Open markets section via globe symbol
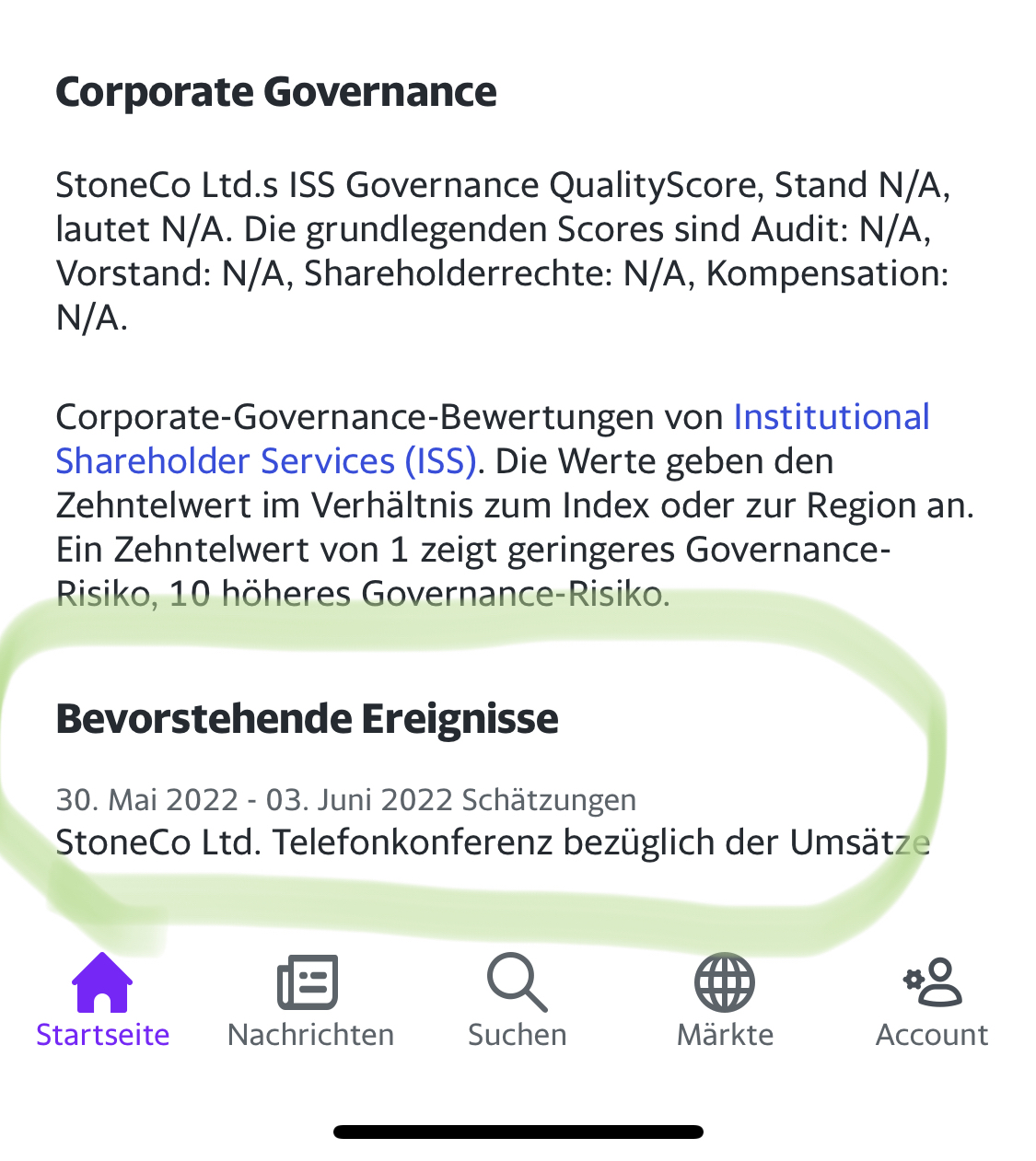1036x1161 pixels. 726,983
